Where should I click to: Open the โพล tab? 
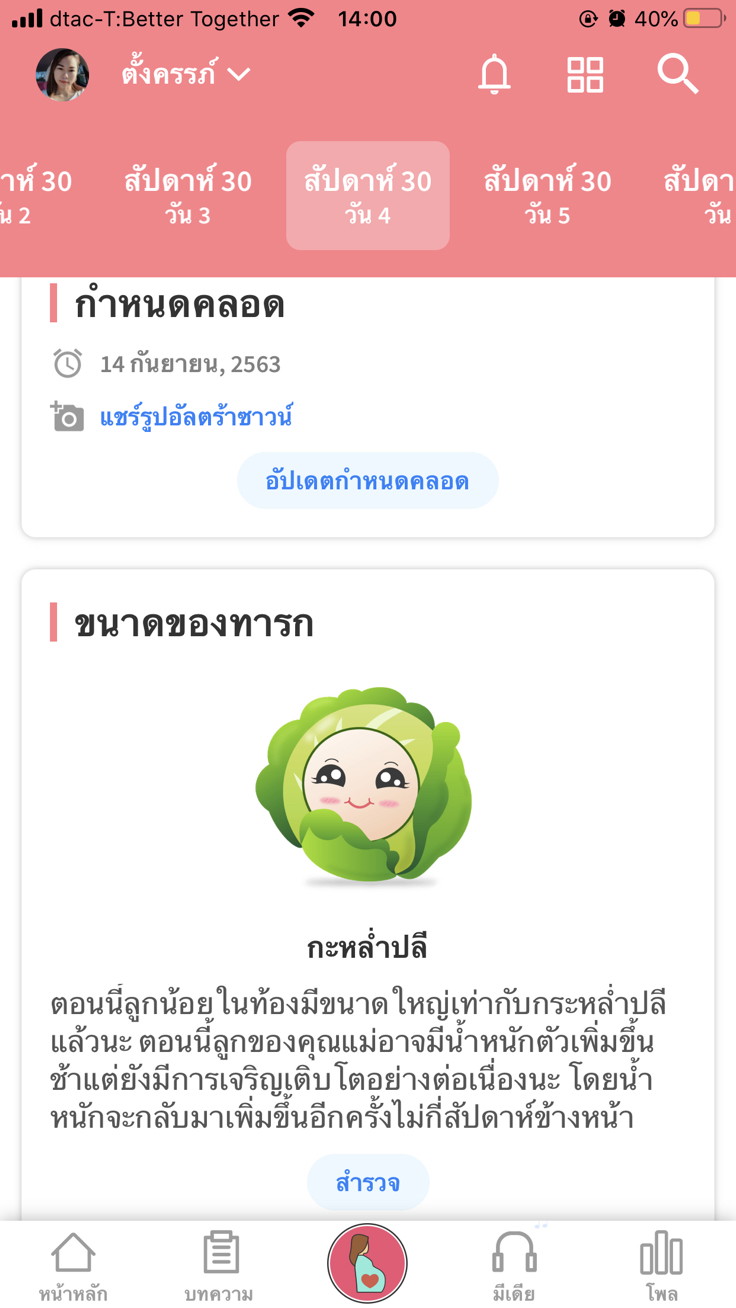click(661, 1265)
